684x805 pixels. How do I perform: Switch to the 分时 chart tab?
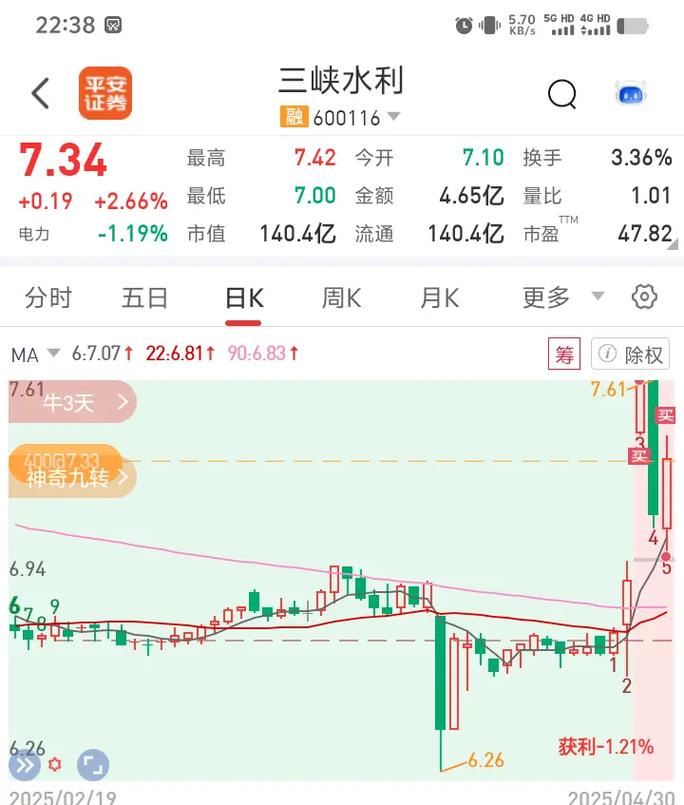click(x=48, y=297)
